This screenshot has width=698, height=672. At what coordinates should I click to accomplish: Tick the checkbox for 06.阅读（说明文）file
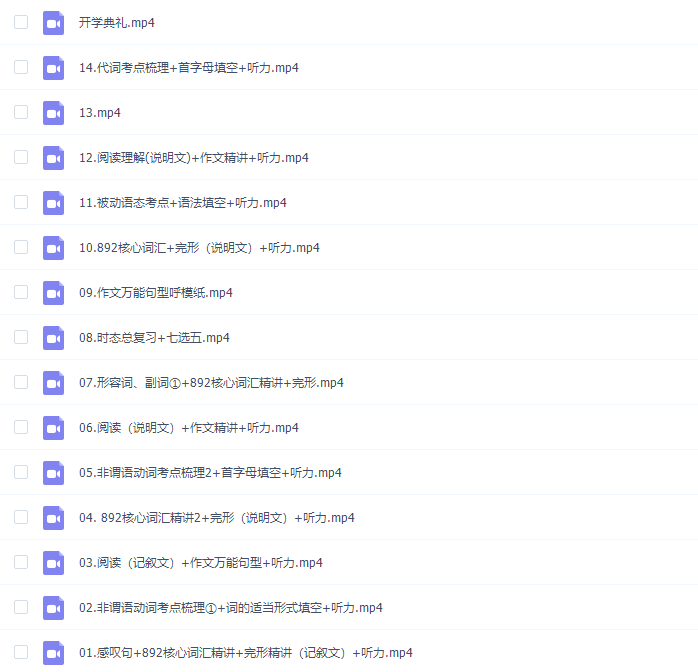(21, 427)
